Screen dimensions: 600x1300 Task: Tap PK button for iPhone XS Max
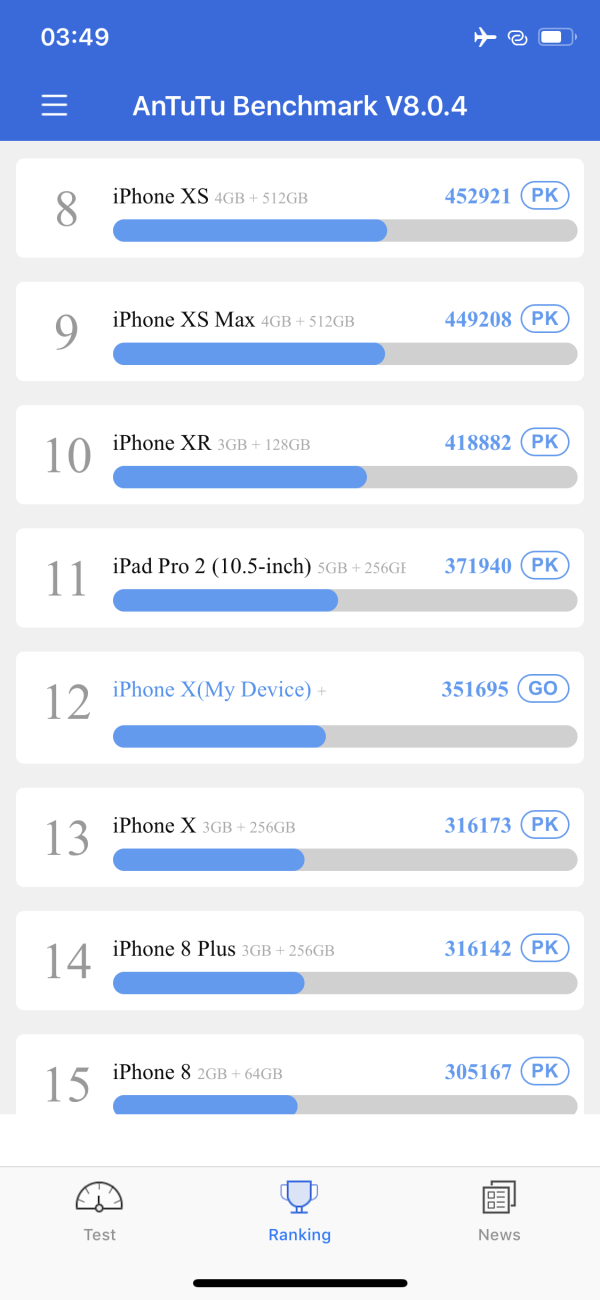click(544, 319)
